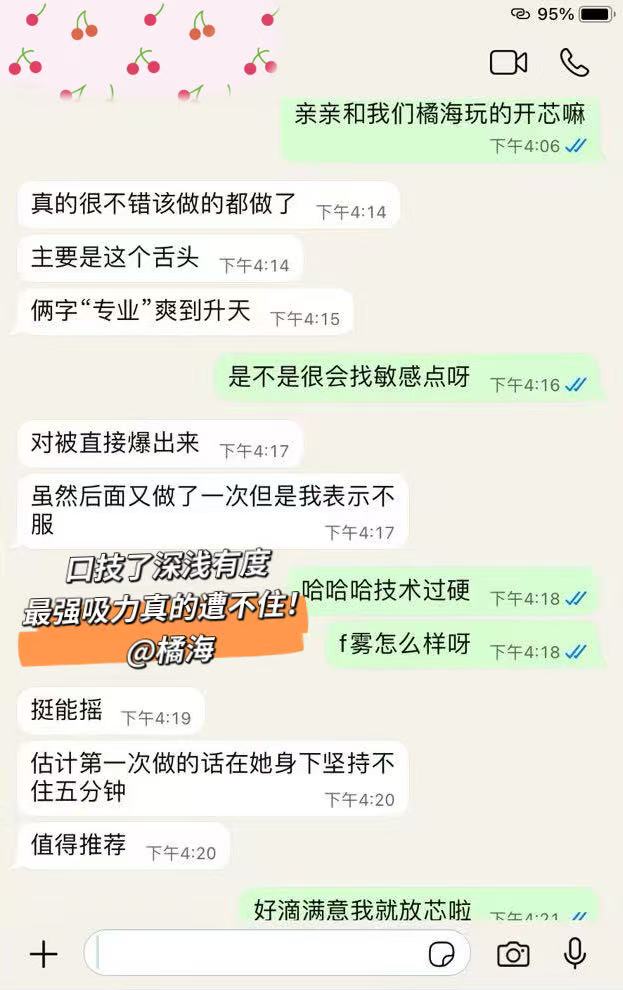Open the camera to take a photo
623x990 pixels.
point(513,954)
